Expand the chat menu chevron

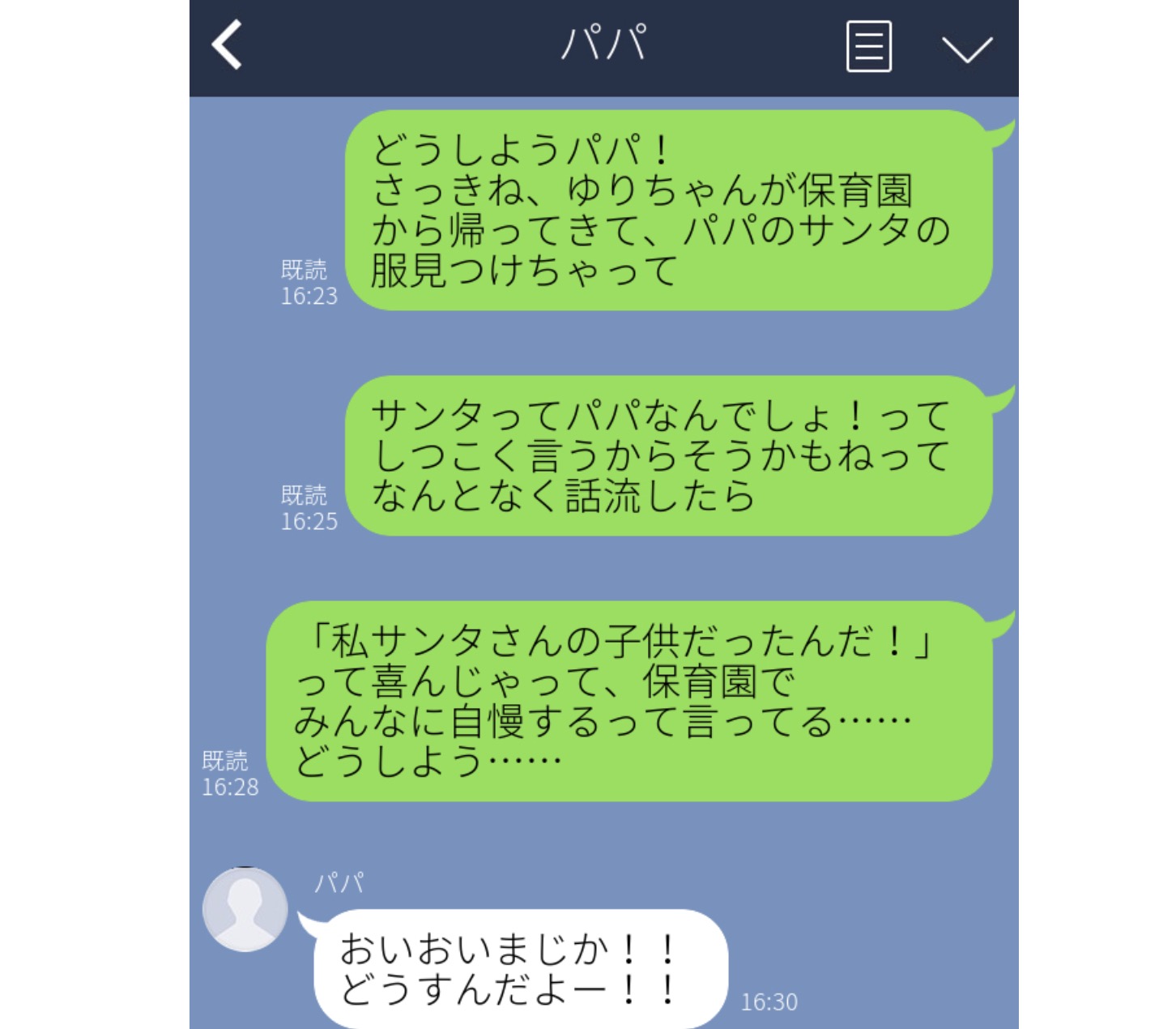pos(967,49)
